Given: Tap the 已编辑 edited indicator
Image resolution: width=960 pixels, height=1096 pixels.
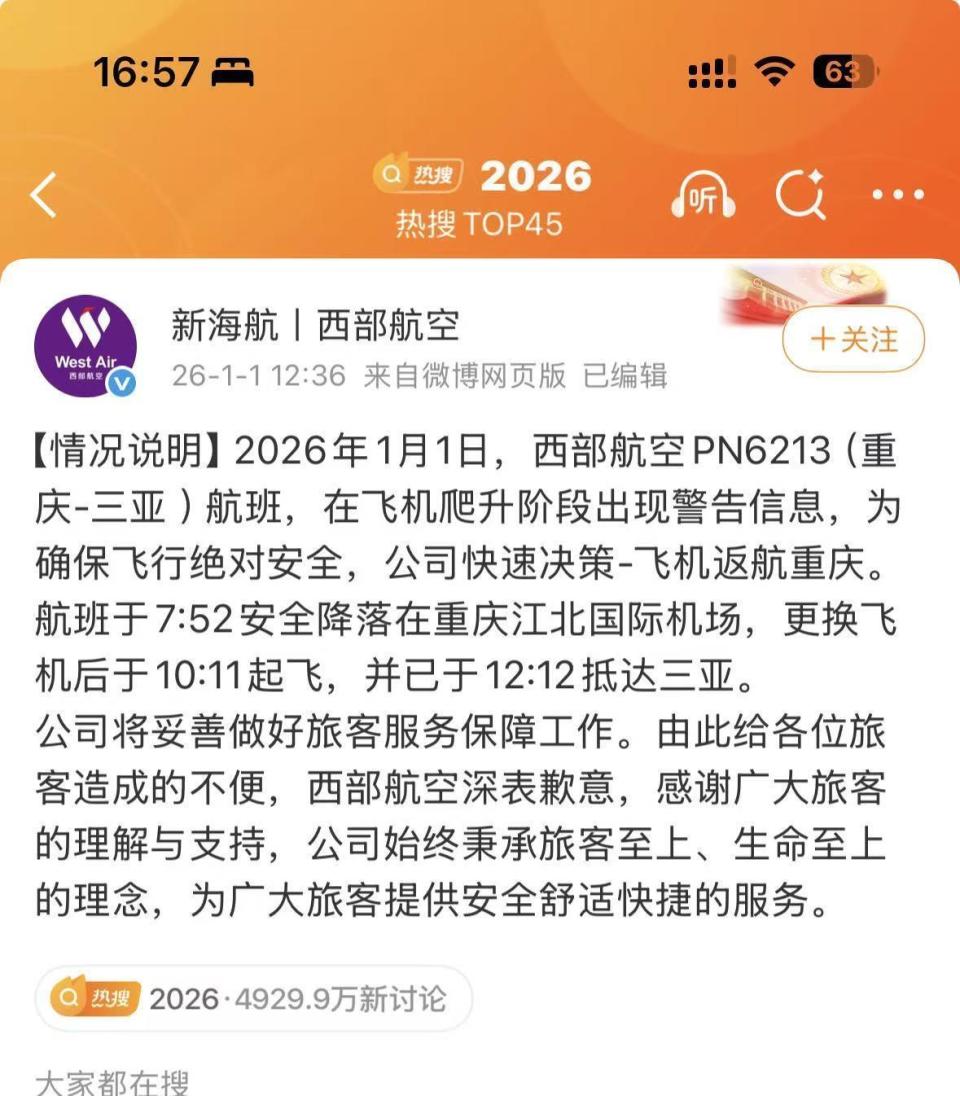Looking at the screenshot, I should [x=628, y=378].
